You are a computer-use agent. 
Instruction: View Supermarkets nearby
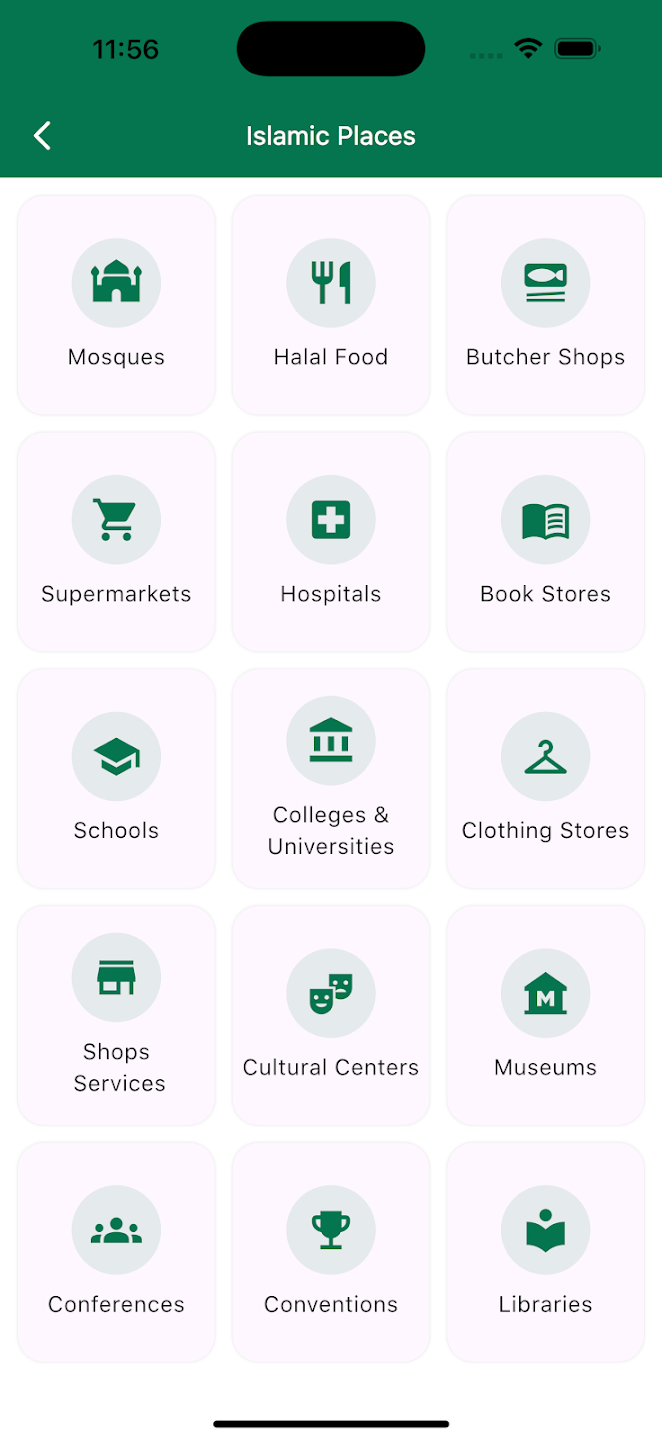(x=116, y=542)
